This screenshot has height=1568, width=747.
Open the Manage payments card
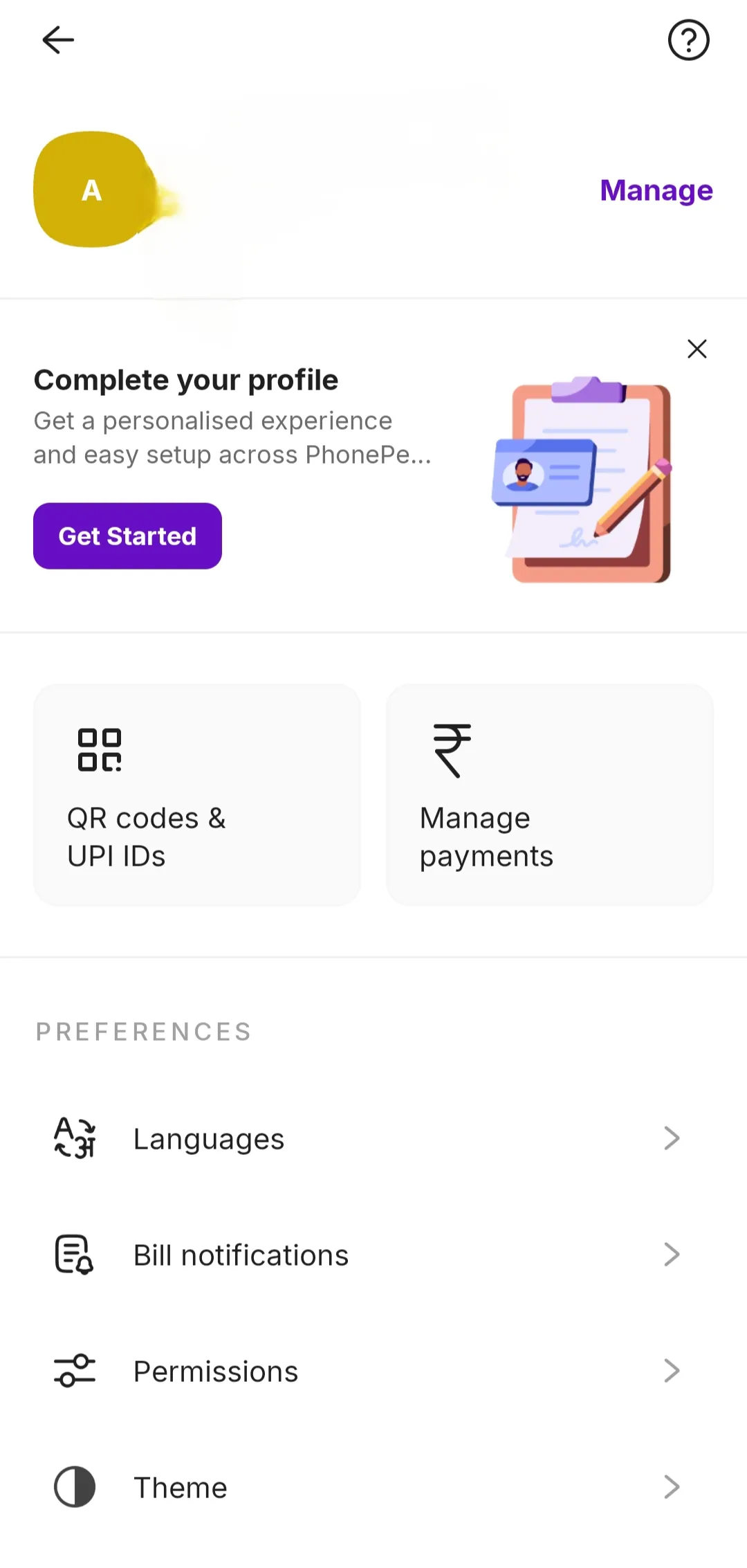pyautogui.click(x=550, y=795)
